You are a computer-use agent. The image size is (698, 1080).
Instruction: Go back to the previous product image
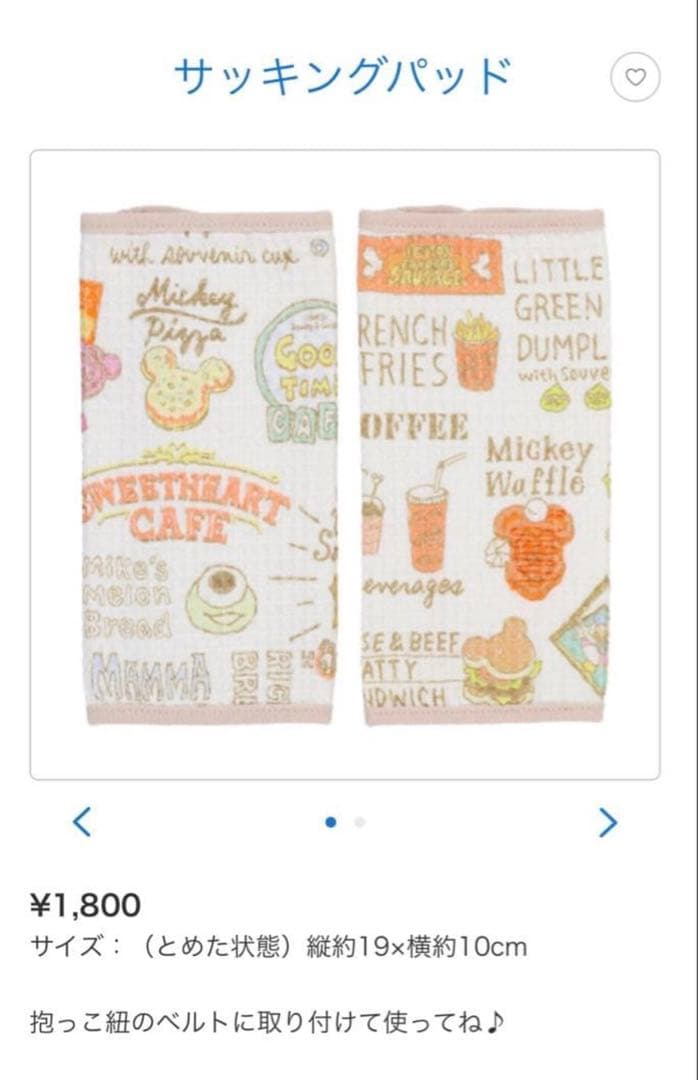click(83, 822)
